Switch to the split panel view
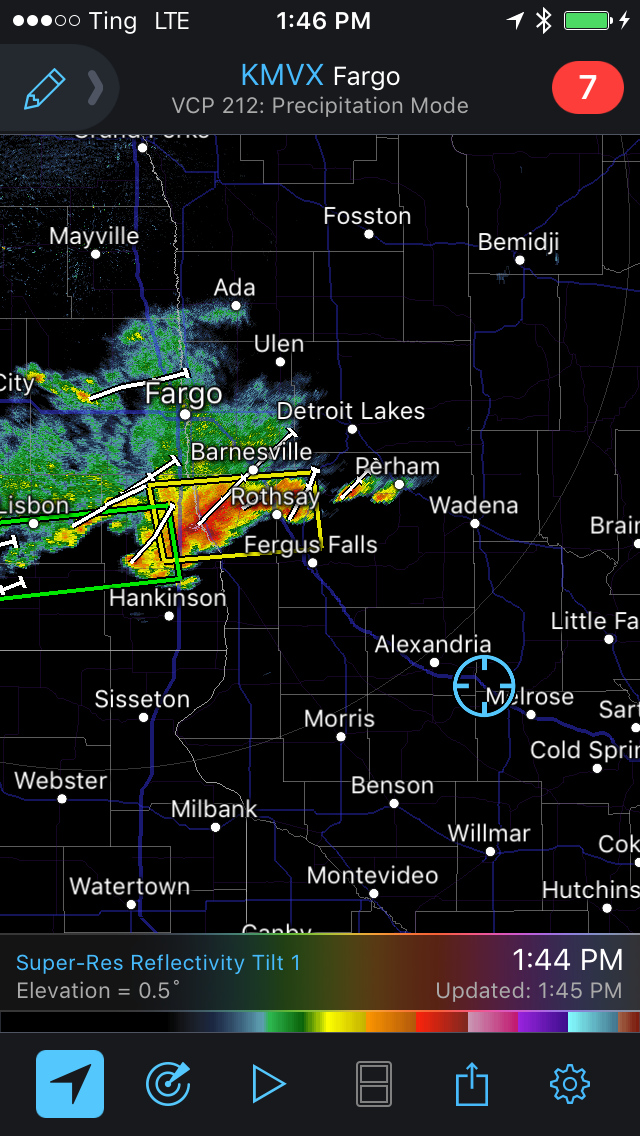The width and height of the screenshot is (640, 1136). coord(374,1085)
